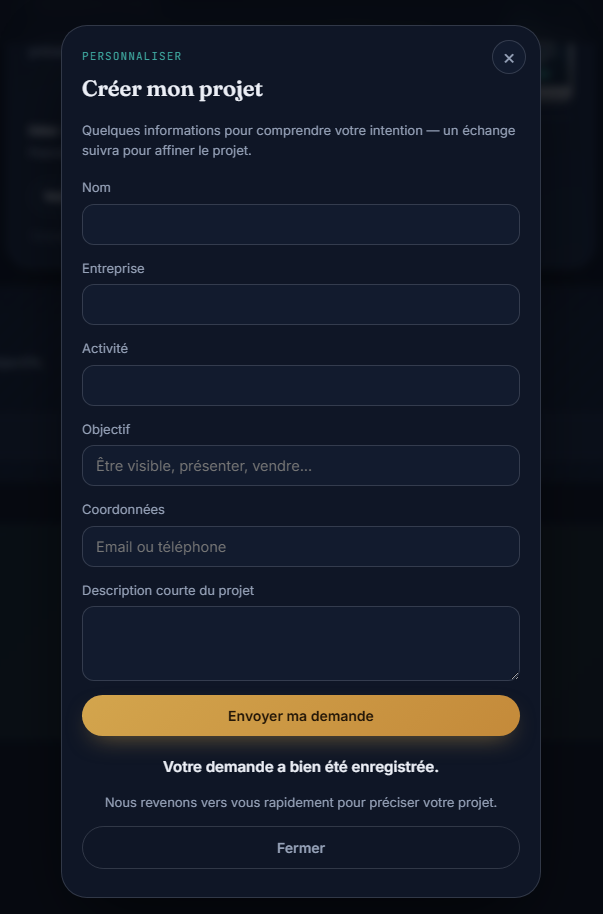
Task: Focus the Description courte du projet textarea
Action: tap(300, 644)
